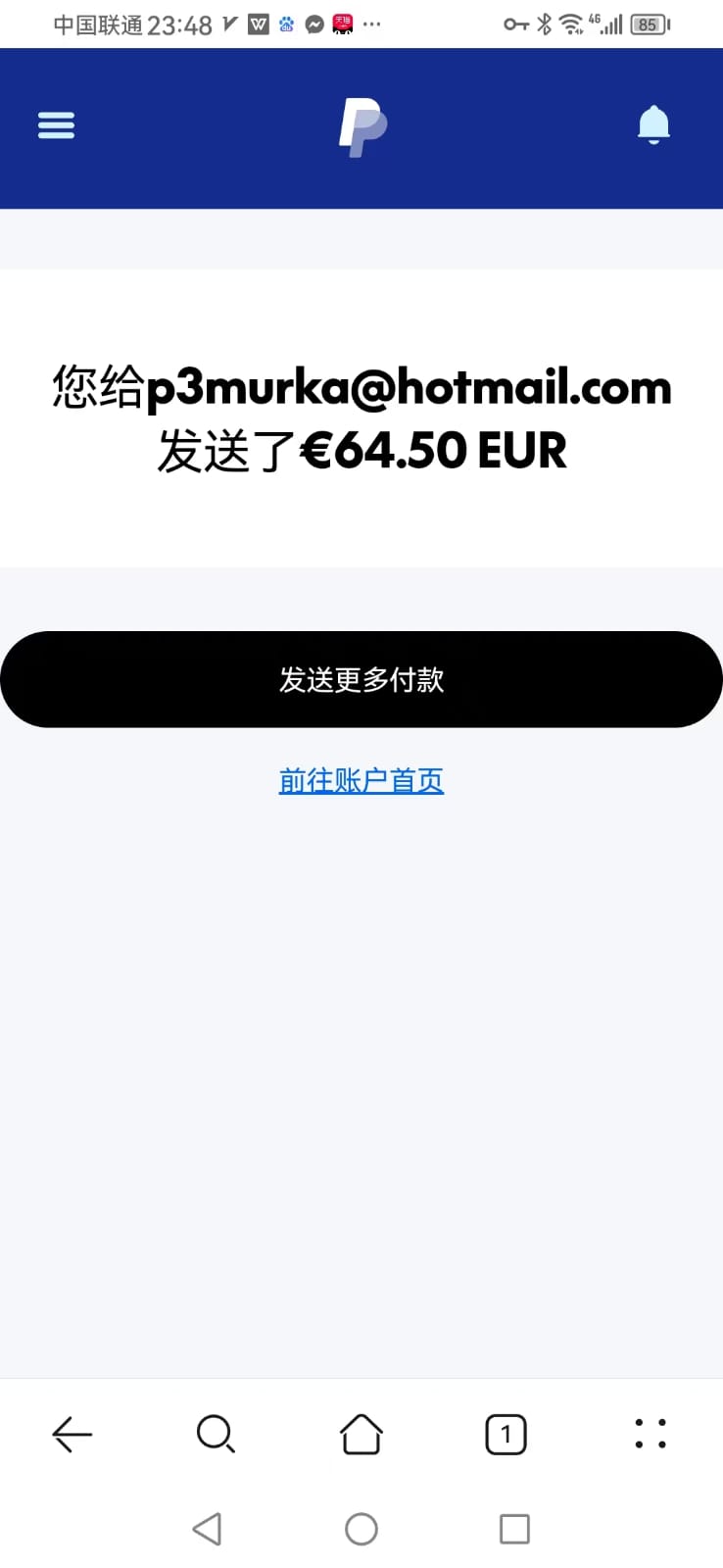723x1568 pixels.
Task: Go to the browser home page
Action: point(361,1434)
